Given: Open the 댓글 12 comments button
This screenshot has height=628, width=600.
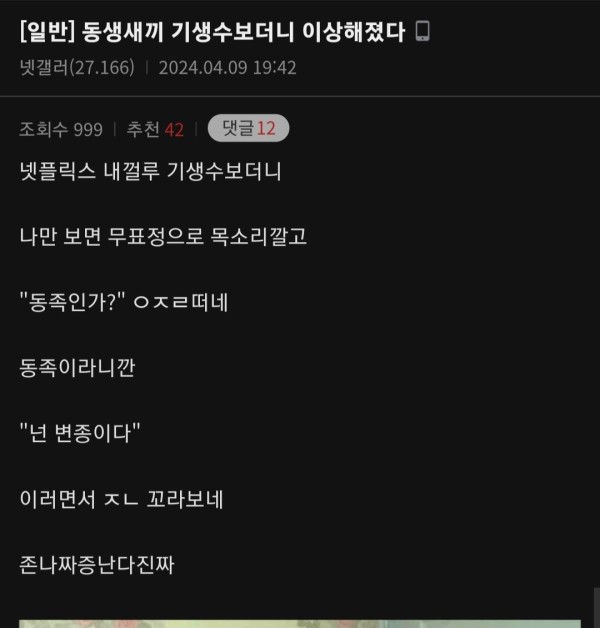Looking at the screenshot, I should click(248, 128).
